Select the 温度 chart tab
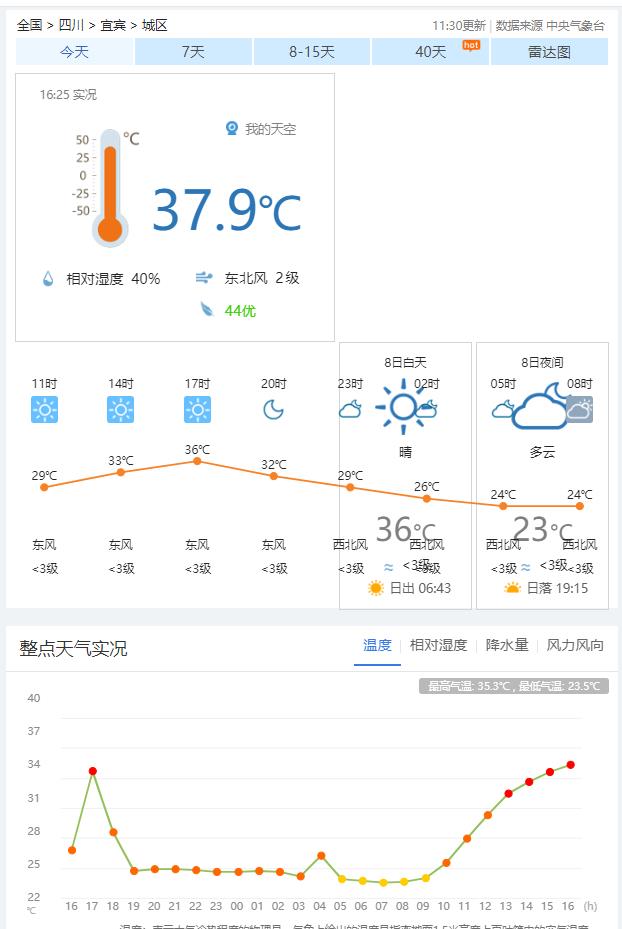 (377, 646)
